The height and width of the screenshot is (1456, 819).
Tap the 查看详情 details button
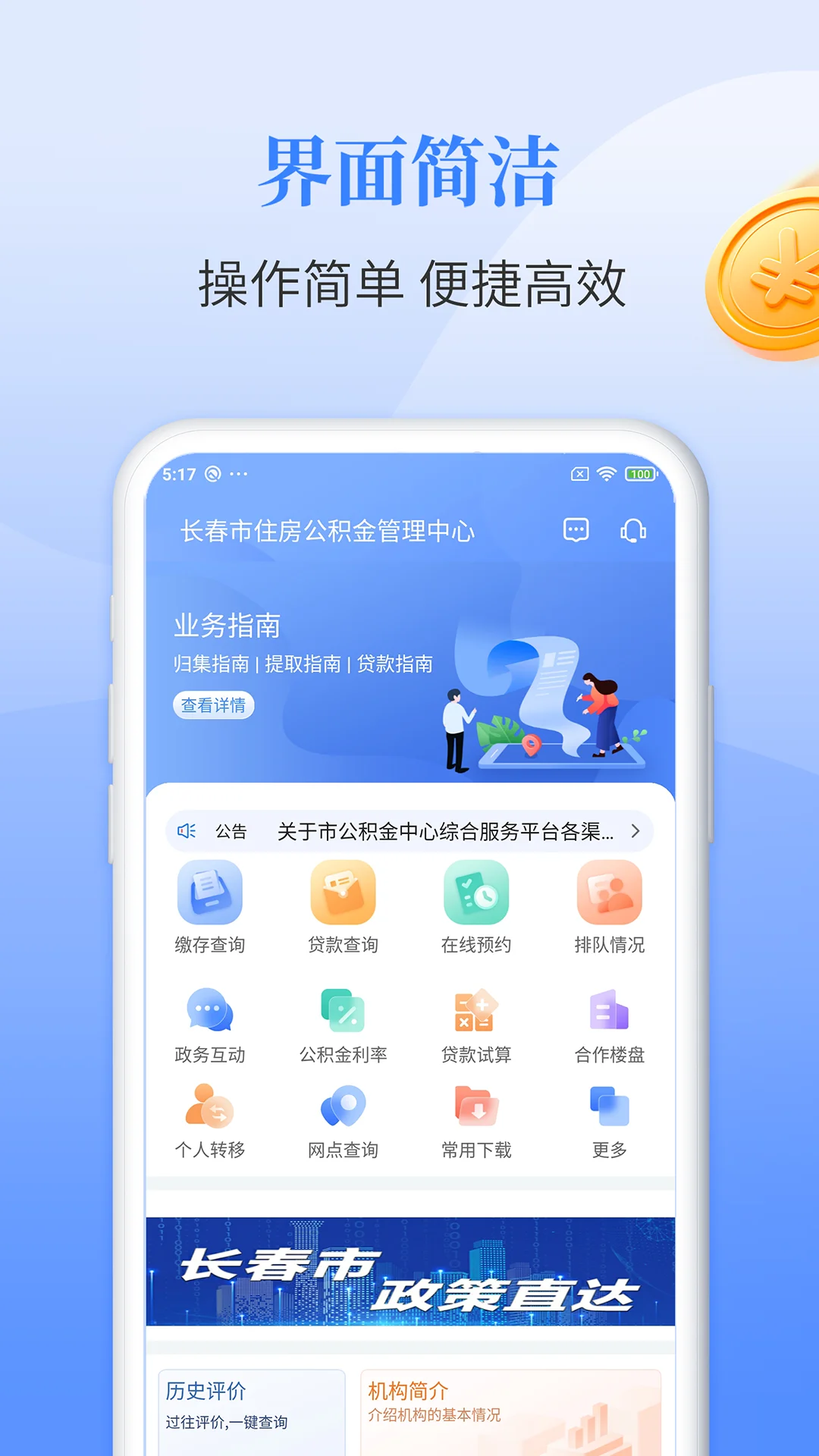[213, 705]
